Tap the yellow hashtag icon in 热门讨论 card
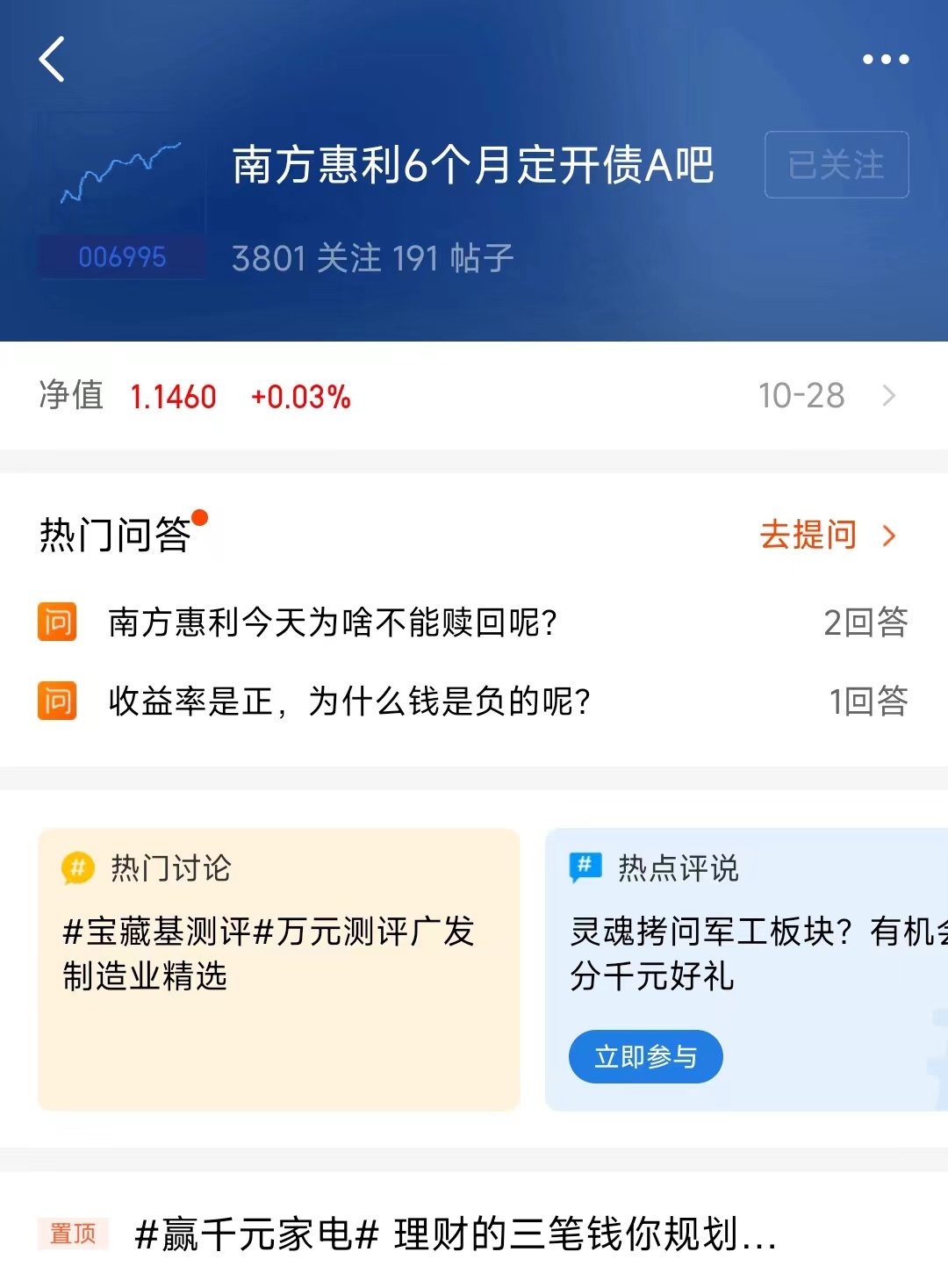 77,868
